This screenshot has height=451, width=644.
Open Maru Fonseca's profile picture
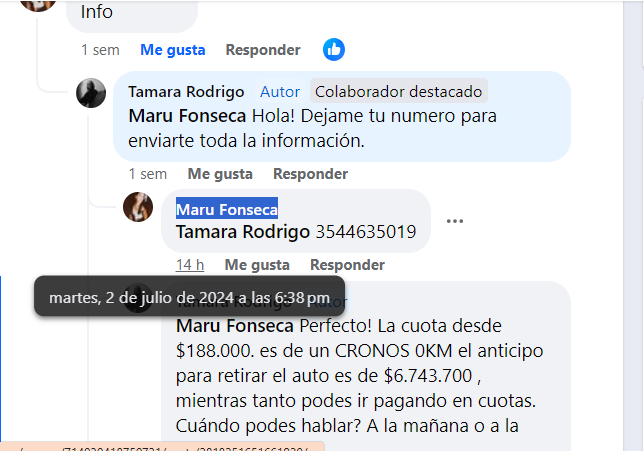[137, 207]
